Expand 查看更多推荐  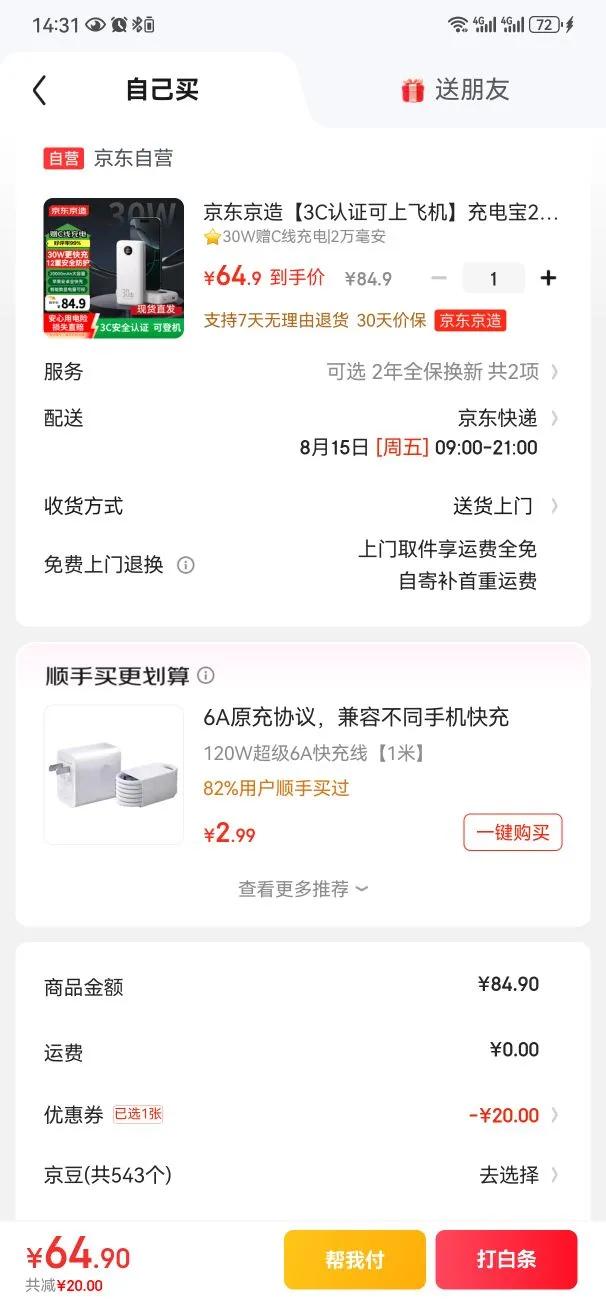click(303, 889)
